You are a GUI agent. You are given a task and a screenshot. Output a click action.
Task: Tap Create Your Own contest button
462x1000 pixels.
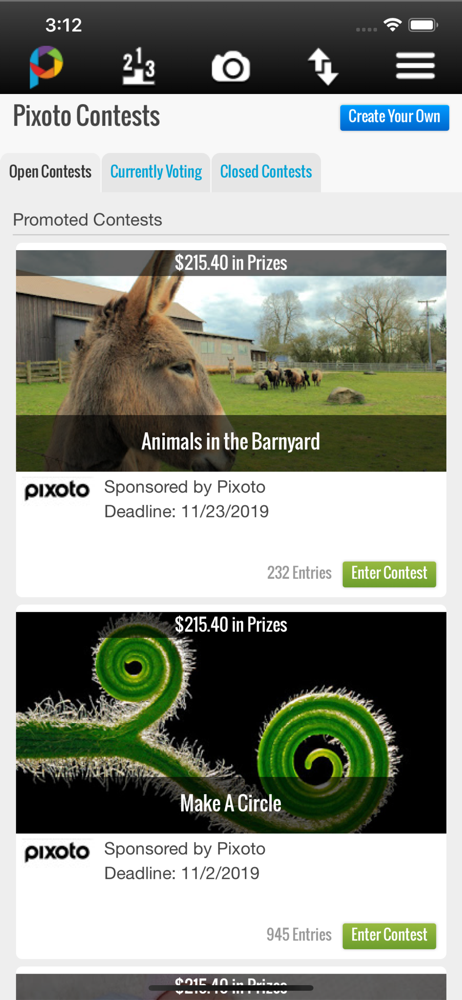394,117
